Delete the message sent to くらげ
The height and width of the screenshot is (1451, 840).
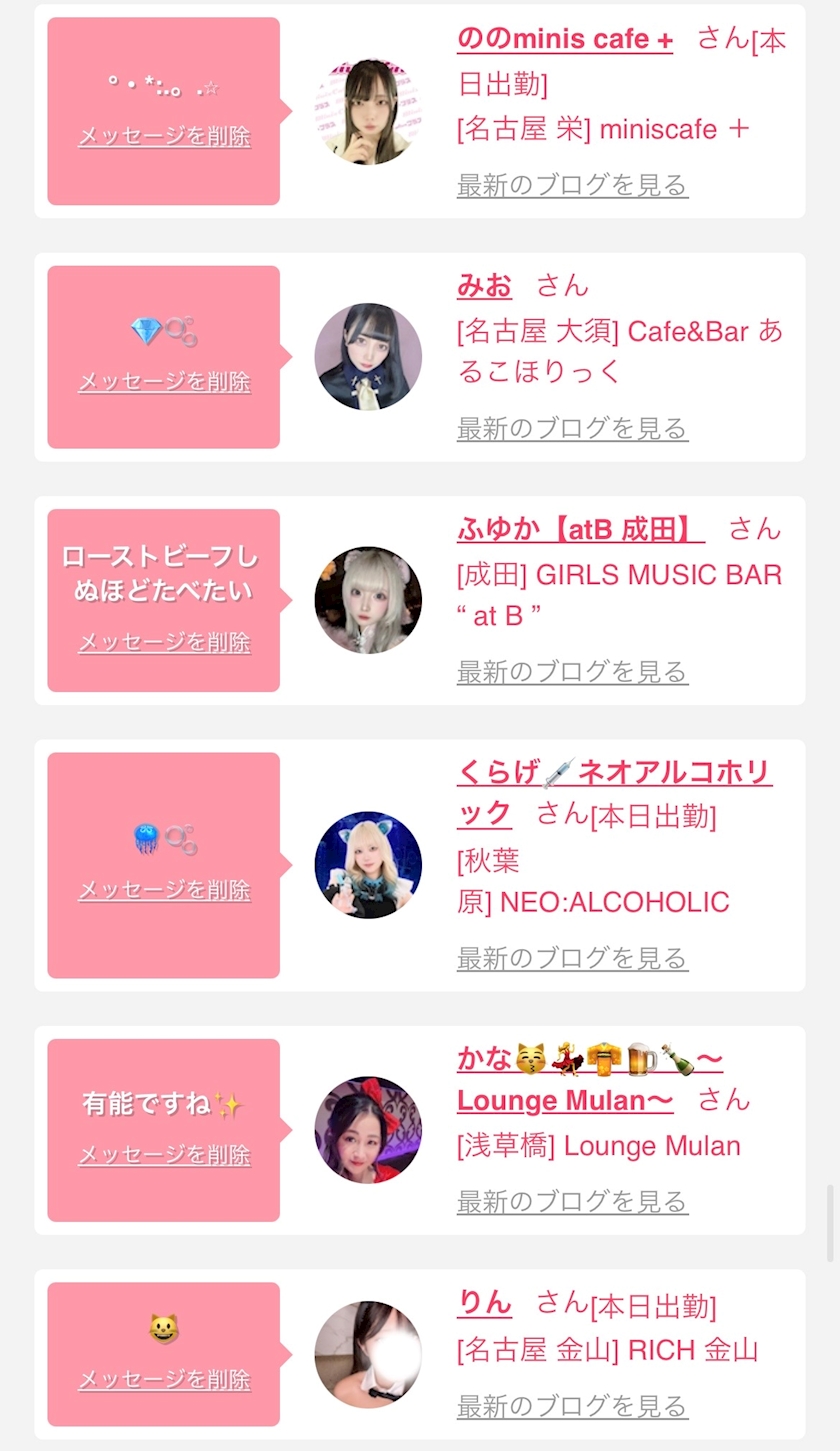point(164,890)
